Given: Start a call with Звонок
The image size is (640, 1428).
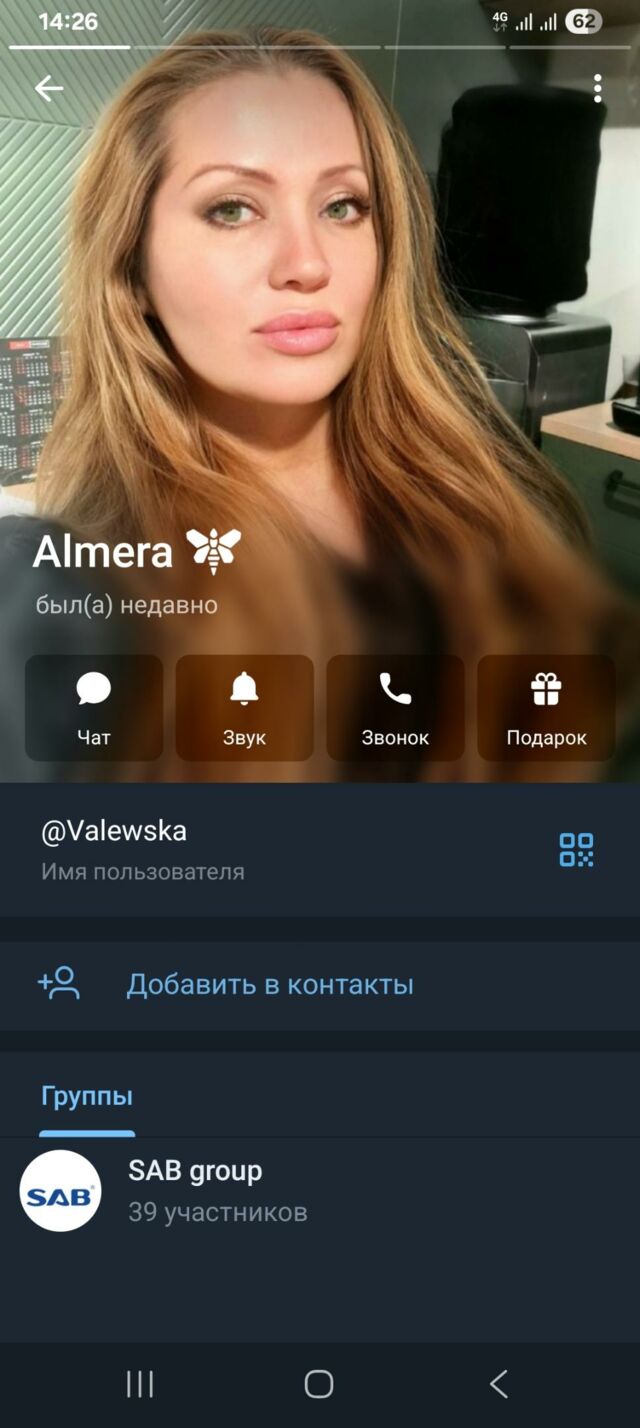Looking at the screenshot, I should pos(395,708).
